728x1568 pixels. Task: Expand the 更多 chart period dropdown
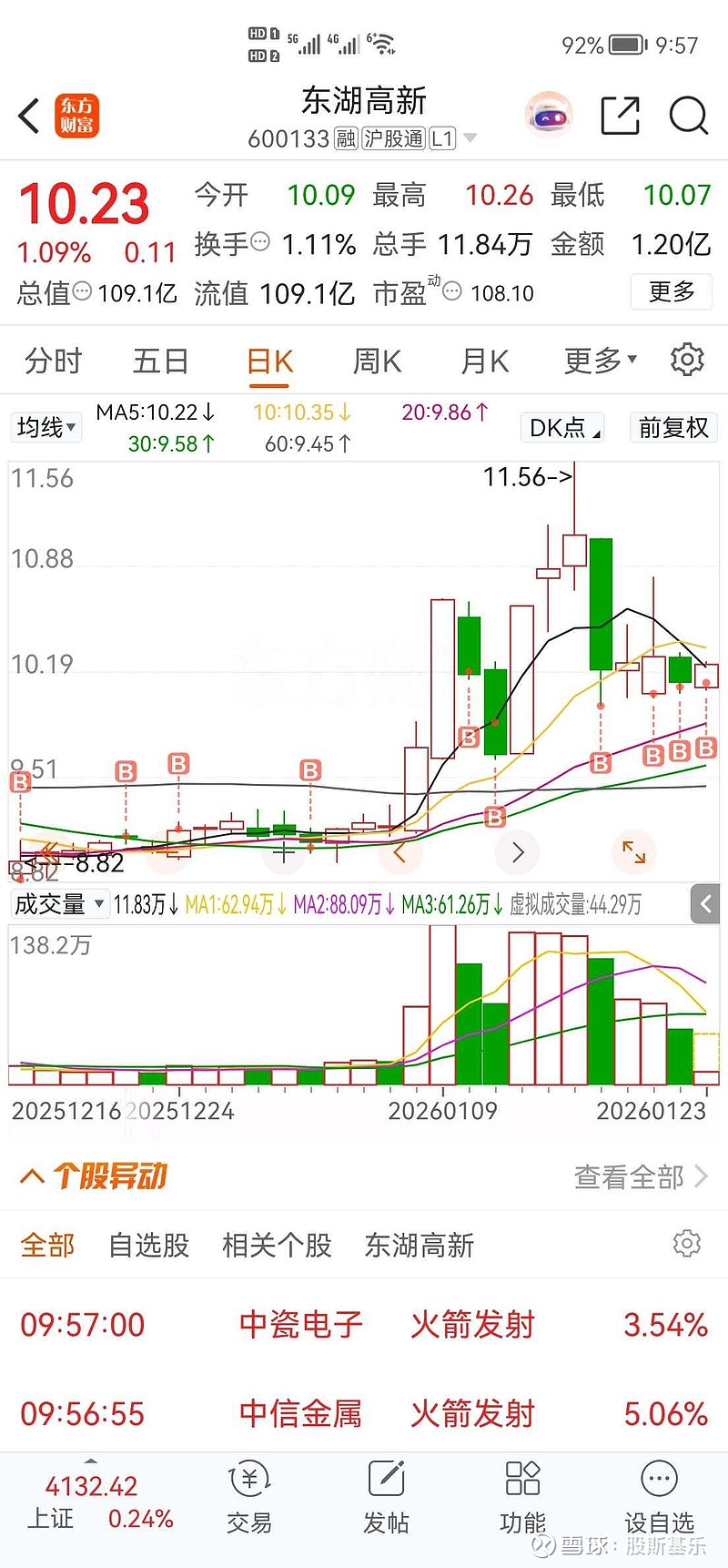point(600,361)
